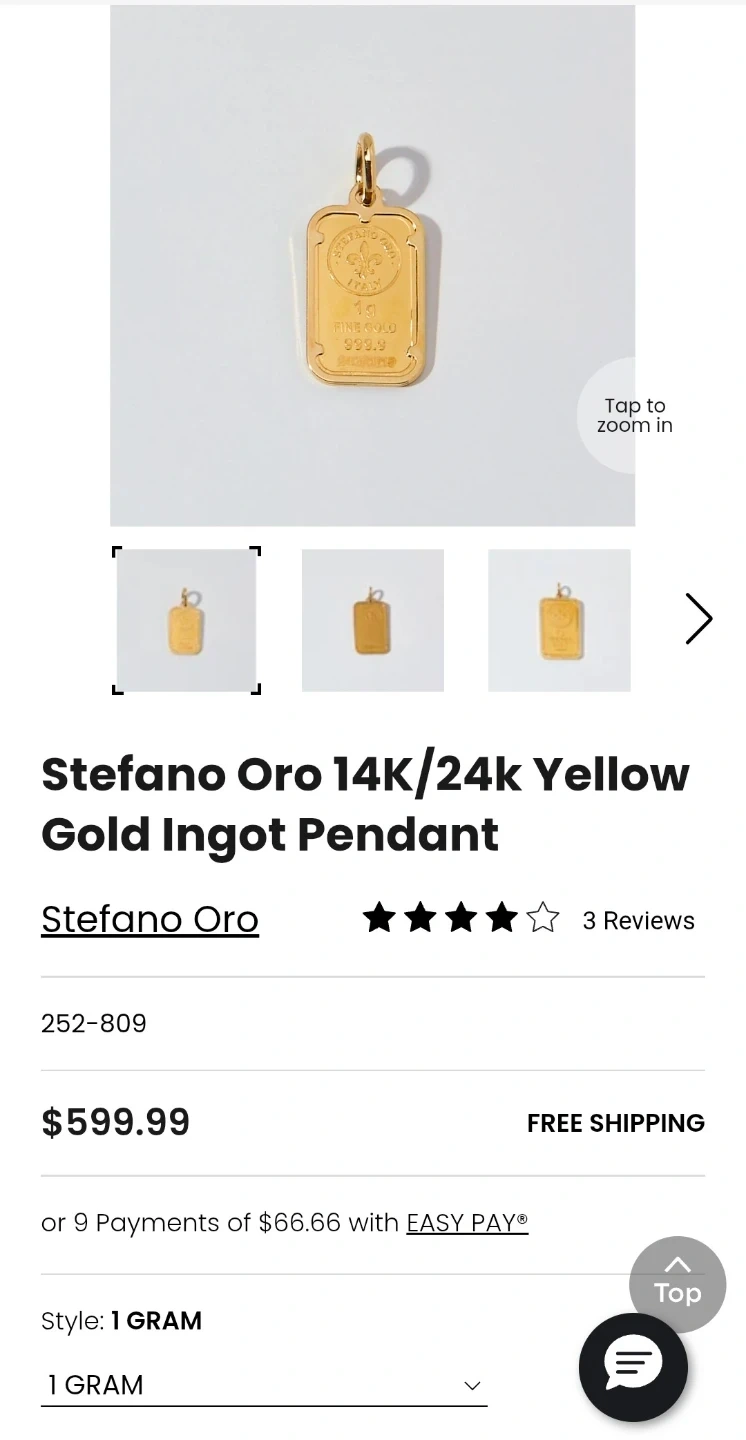Jump back to Top of page
Viewport: 746px width, 1440px height.
[x=677, y=1283]
